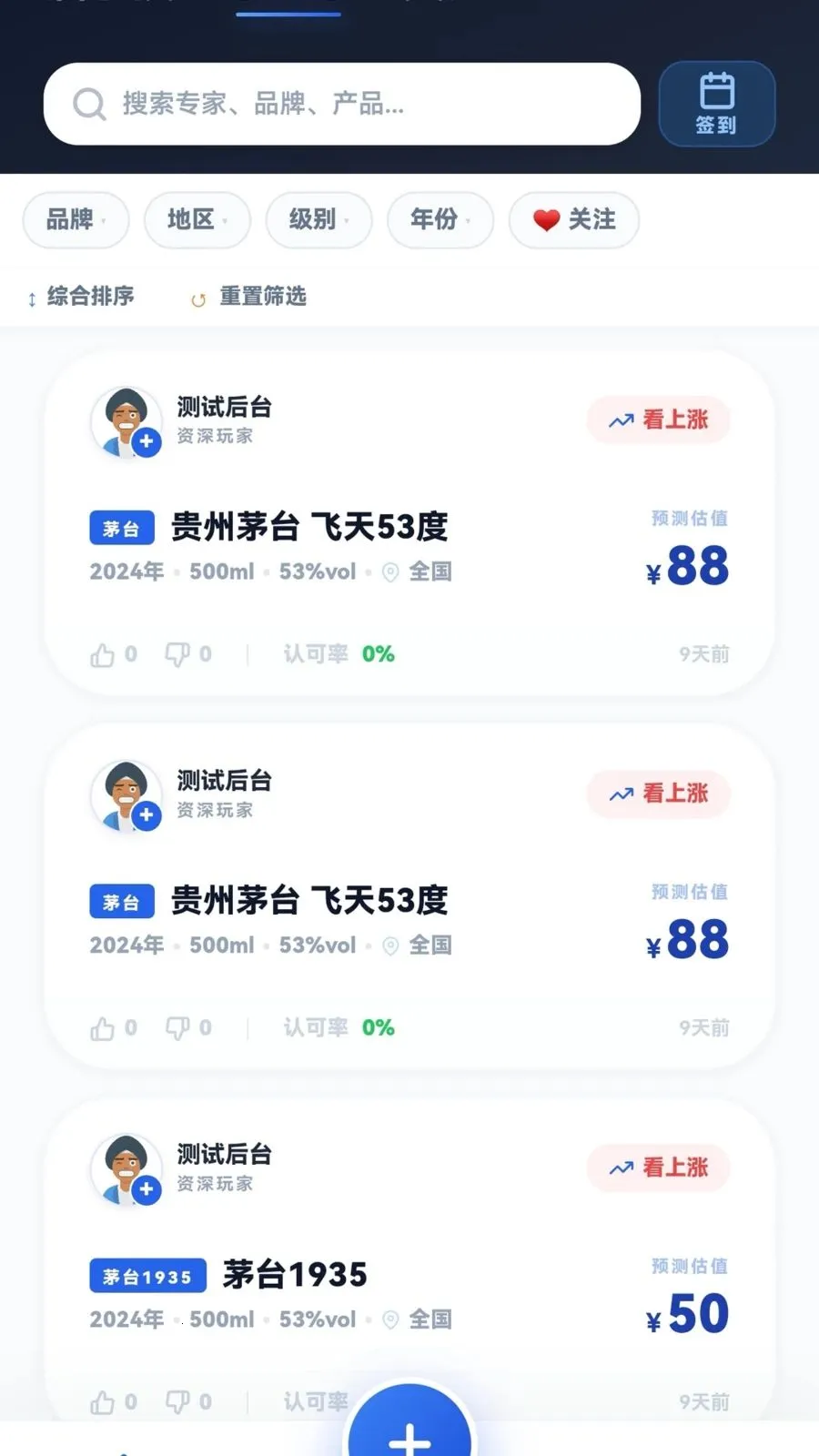Expand the 地区 filter
The width and height of the screenshot is (819, 1456).
197,219
